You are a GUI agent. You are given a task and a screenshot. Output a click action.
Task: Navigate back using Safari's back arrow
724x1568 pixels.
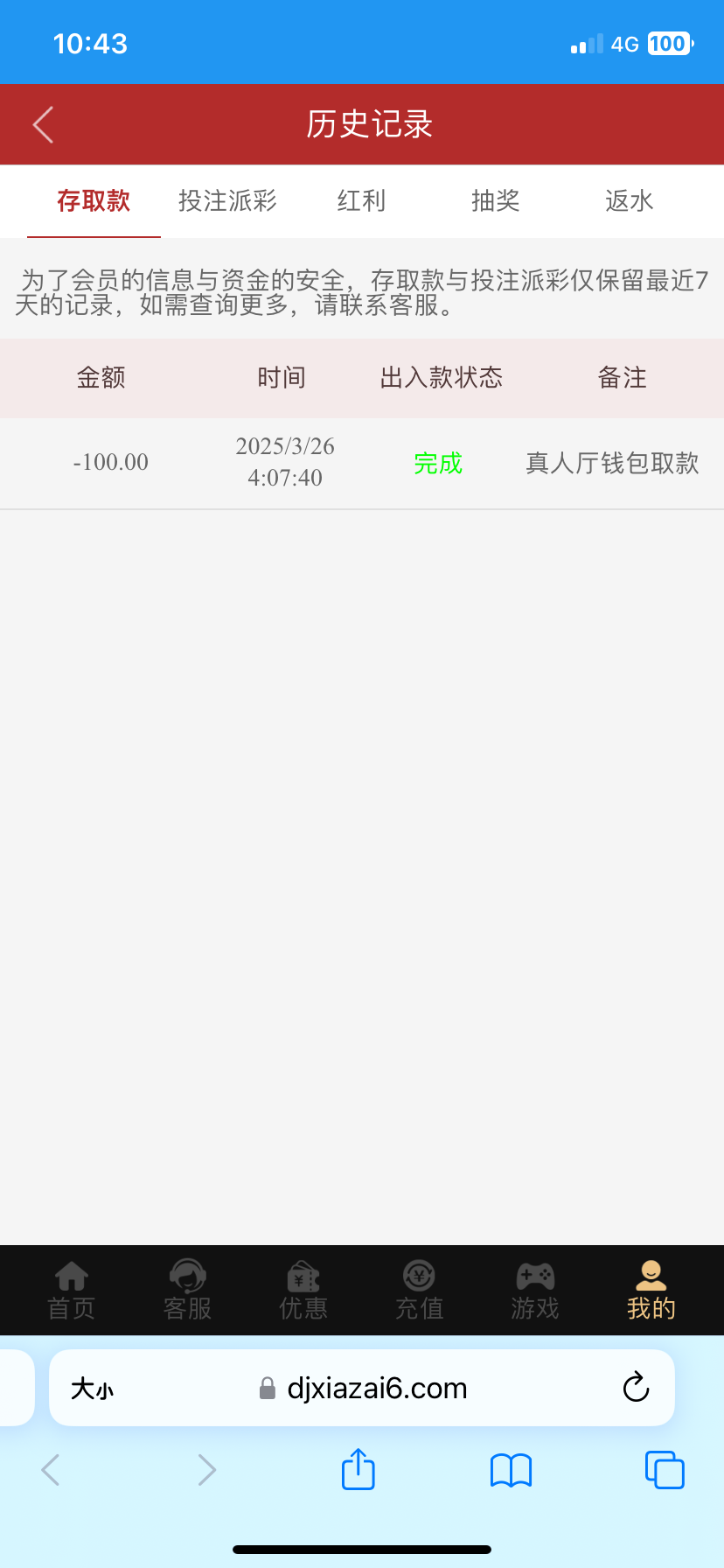coord(51,1470)
